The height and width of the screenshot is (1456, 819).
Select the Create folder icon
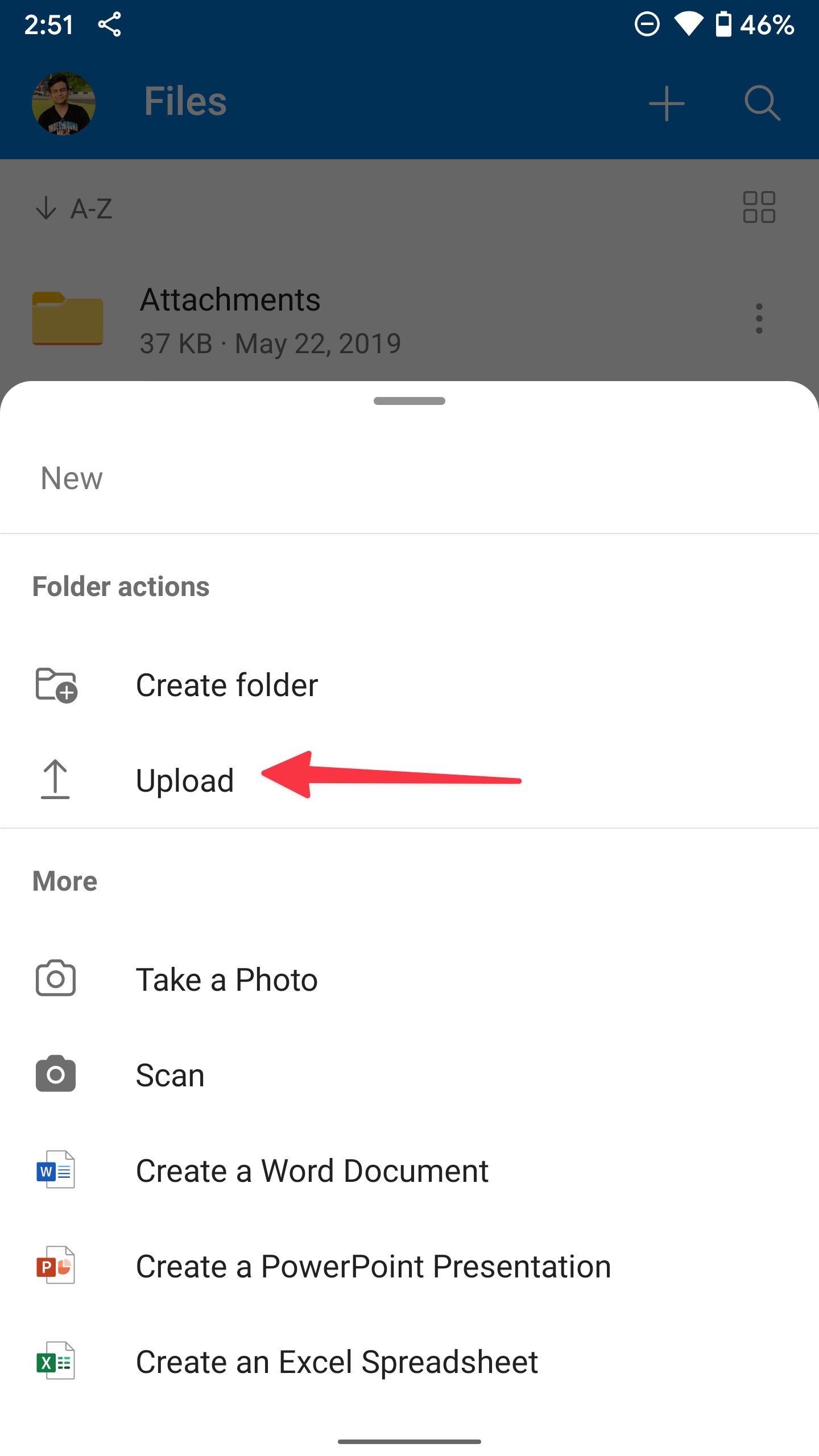pyautogui.click(x=55, y=685)
